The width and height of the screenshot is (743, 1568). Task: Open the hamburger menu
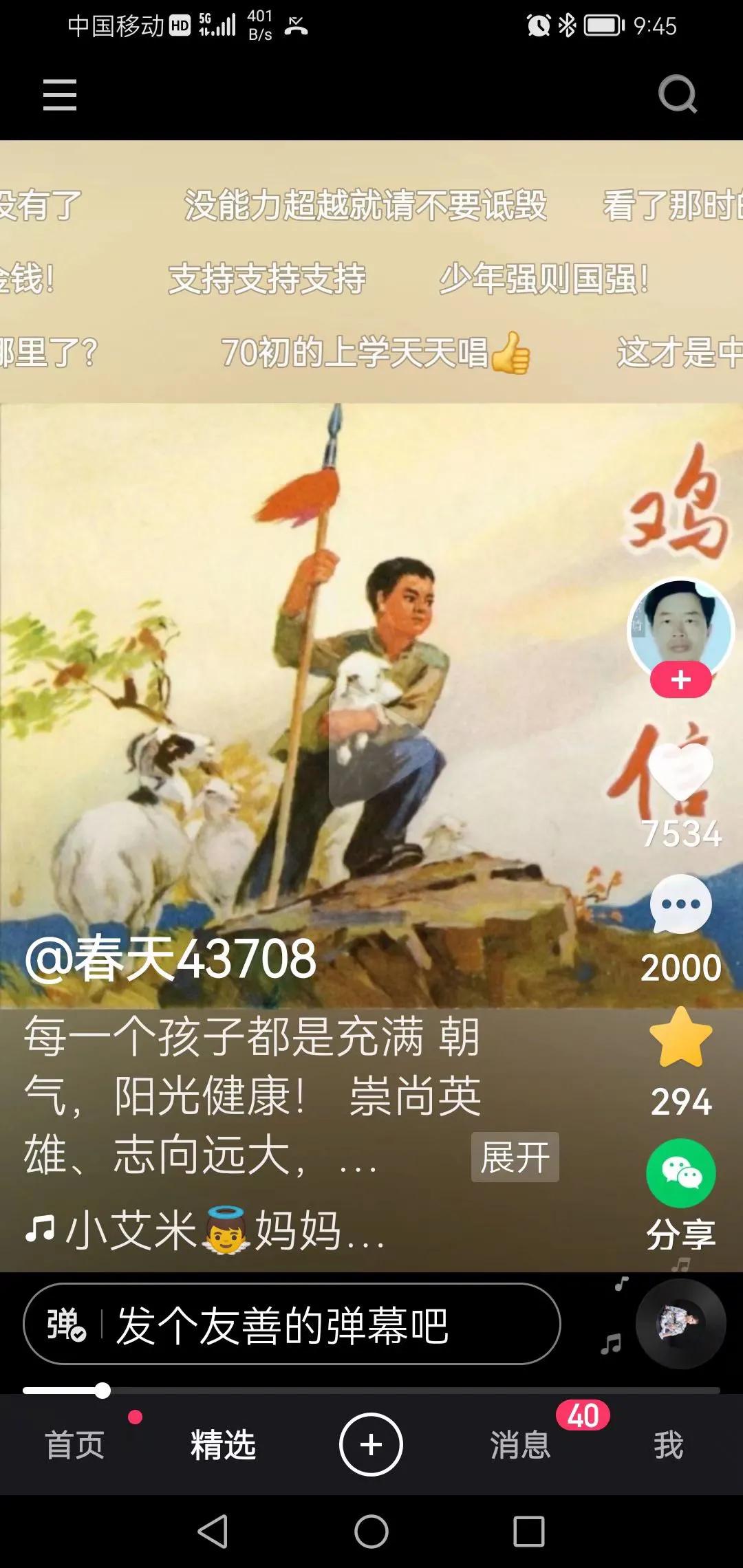[x=60, y=94]
